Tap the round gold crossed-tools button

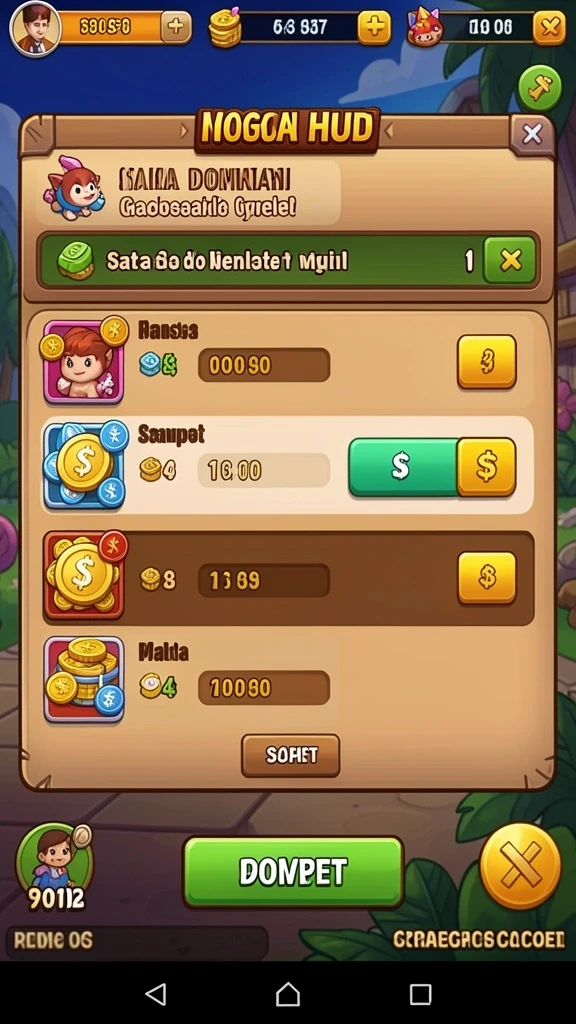(520, 865)
